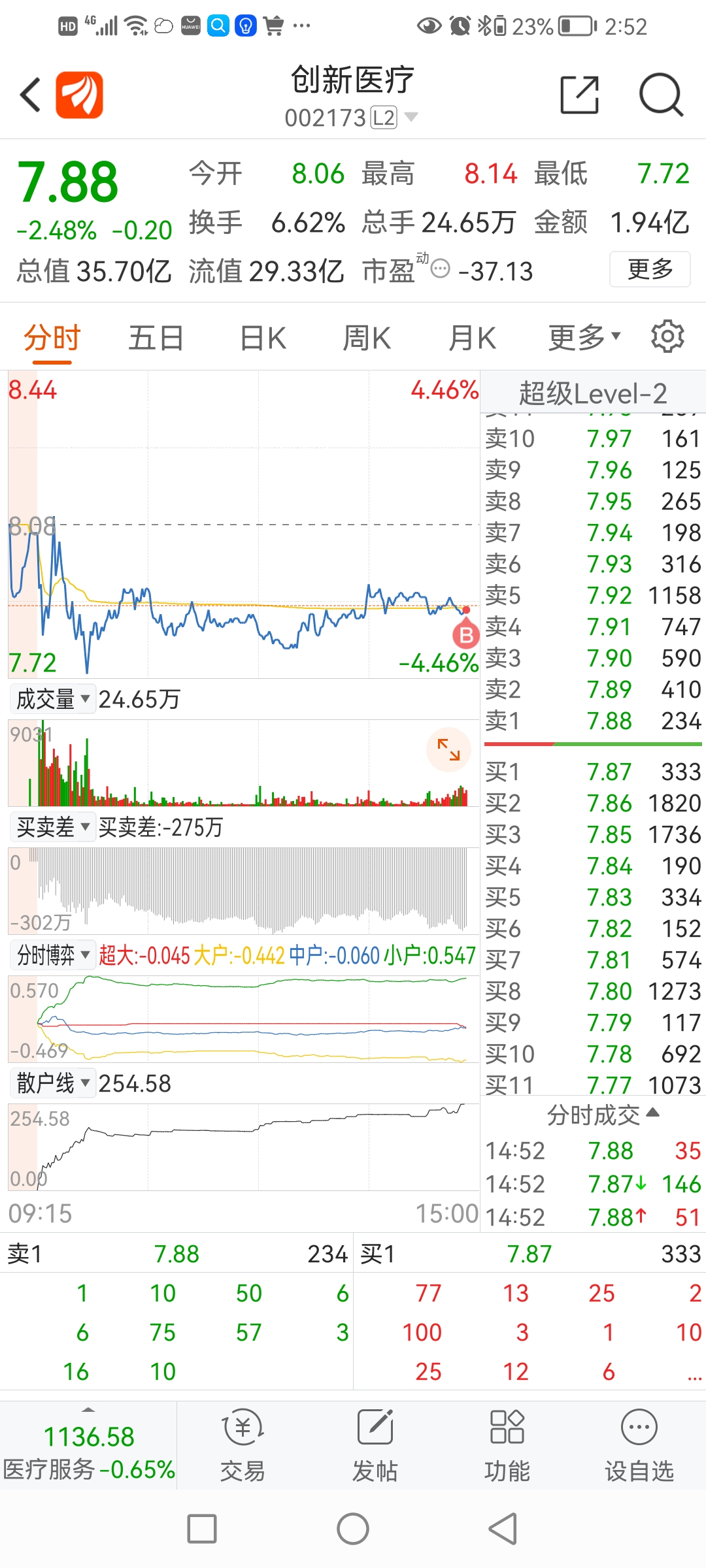This screenshot has width=706, height=1568.
Task: Open the 分时博弈 indicator dropdown
Action: point(53,955)
